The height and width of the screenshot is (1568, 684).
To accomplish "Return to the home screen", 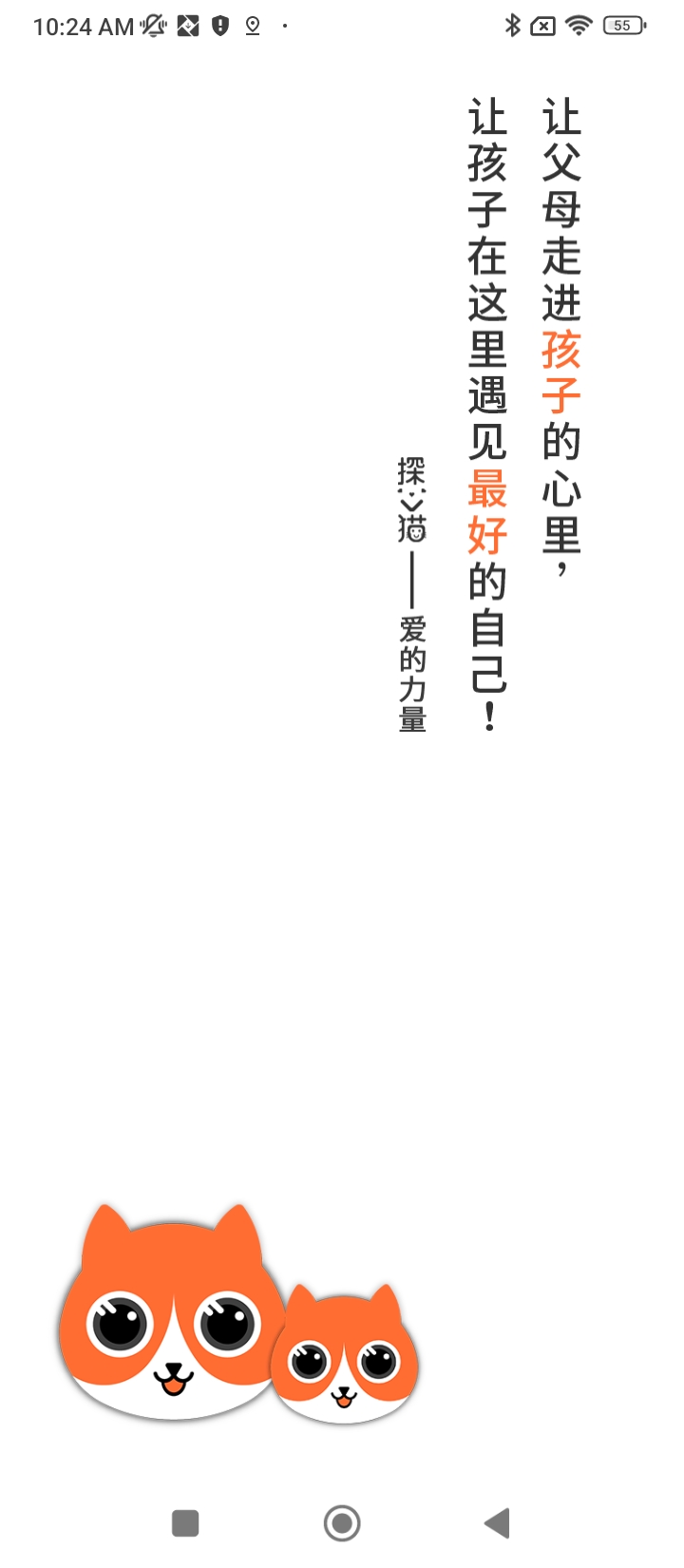I will coord(342,1523).
